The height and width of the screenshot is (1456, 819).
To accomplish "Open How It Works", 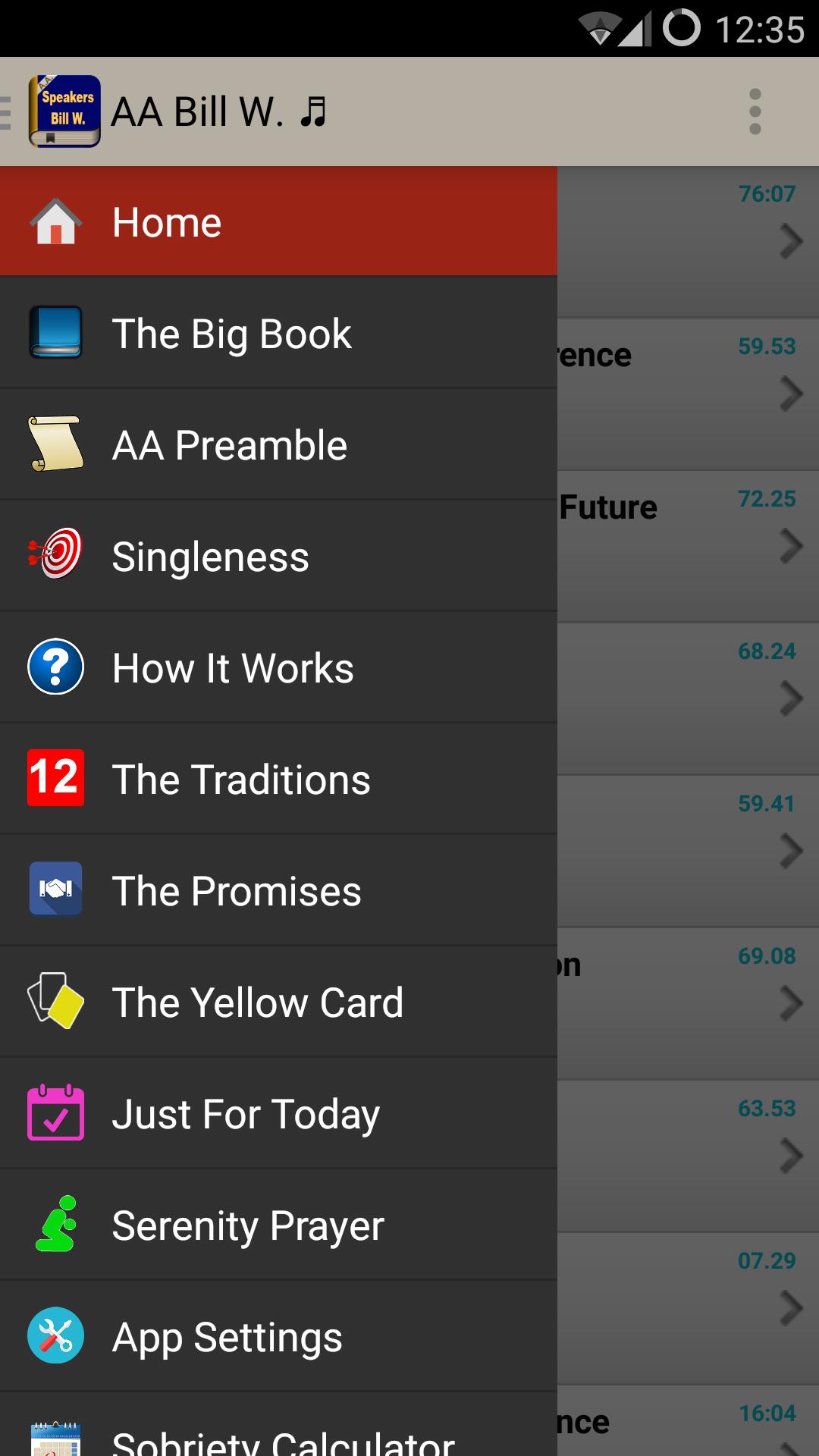I will click(x=278, y=668).
